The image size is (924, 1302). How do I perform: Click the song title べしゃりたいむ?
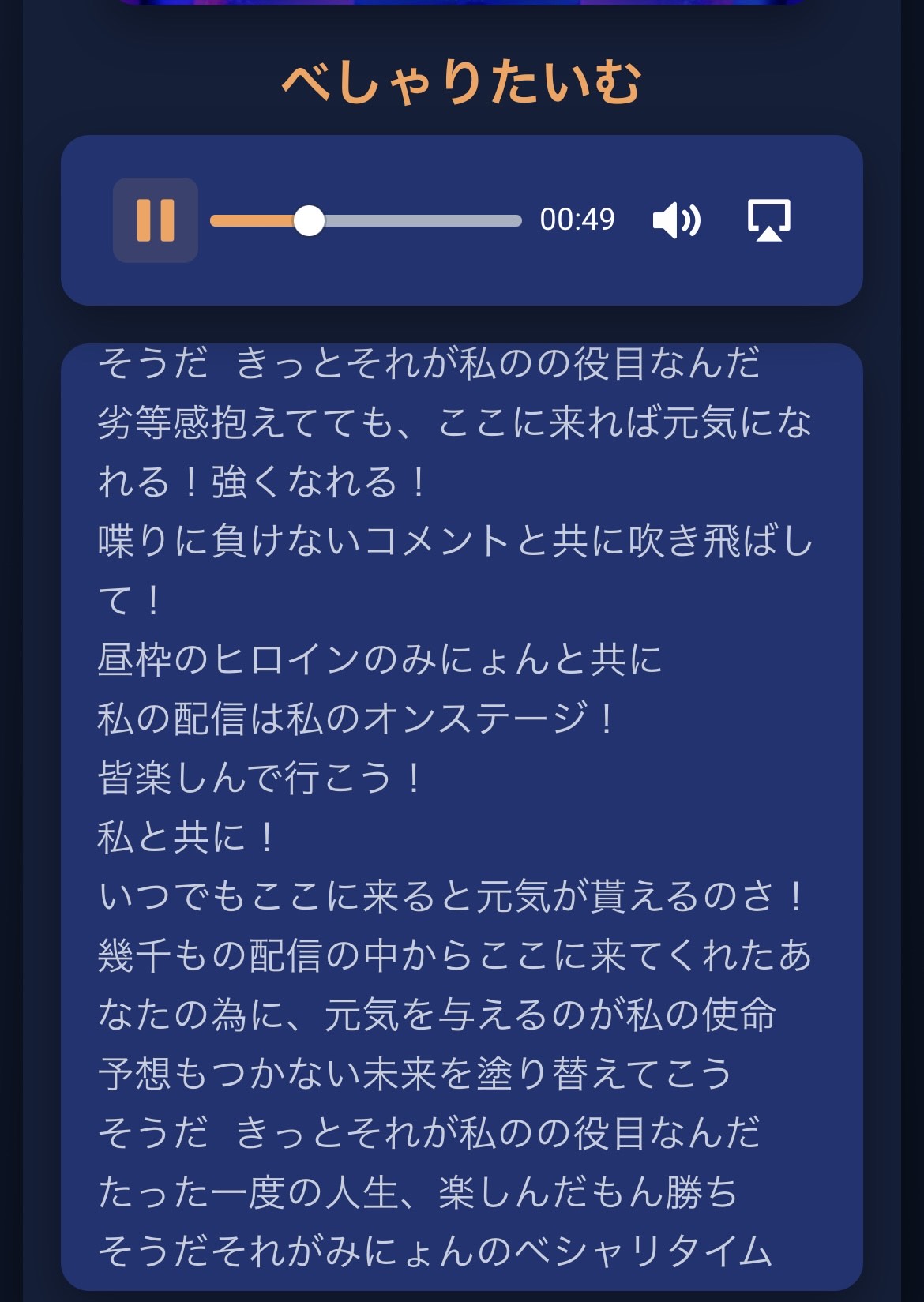click(x=462, y=83)
